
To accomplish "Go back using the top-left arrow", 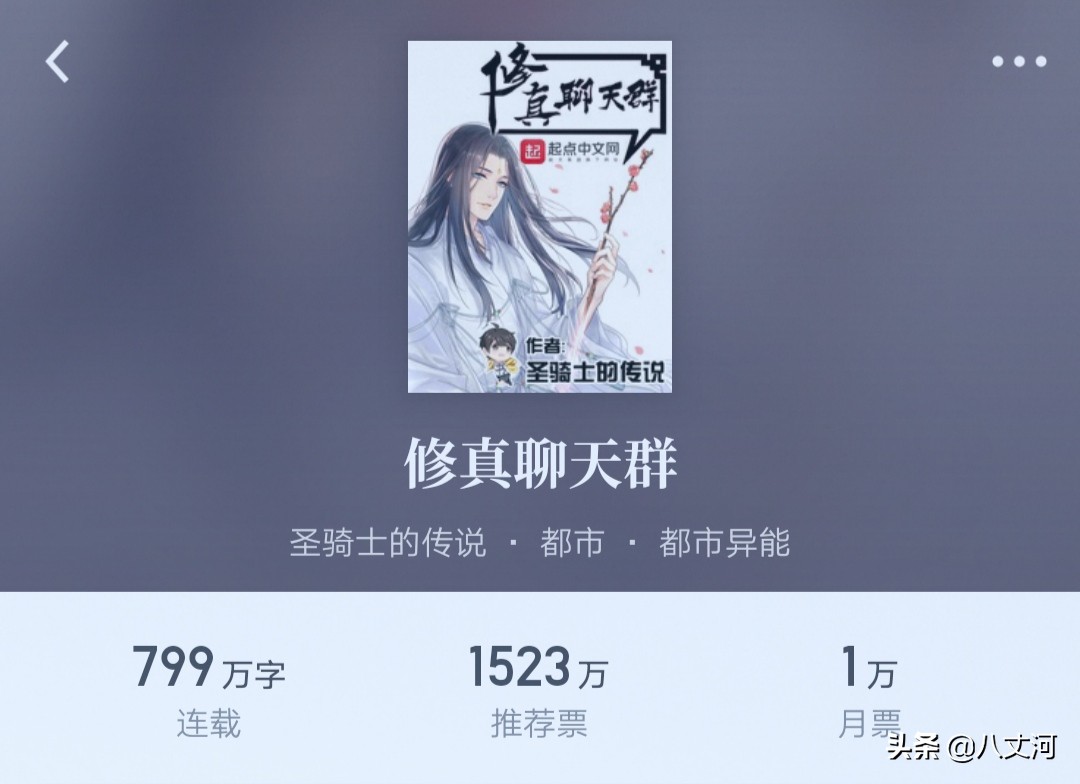I will 57,62.
